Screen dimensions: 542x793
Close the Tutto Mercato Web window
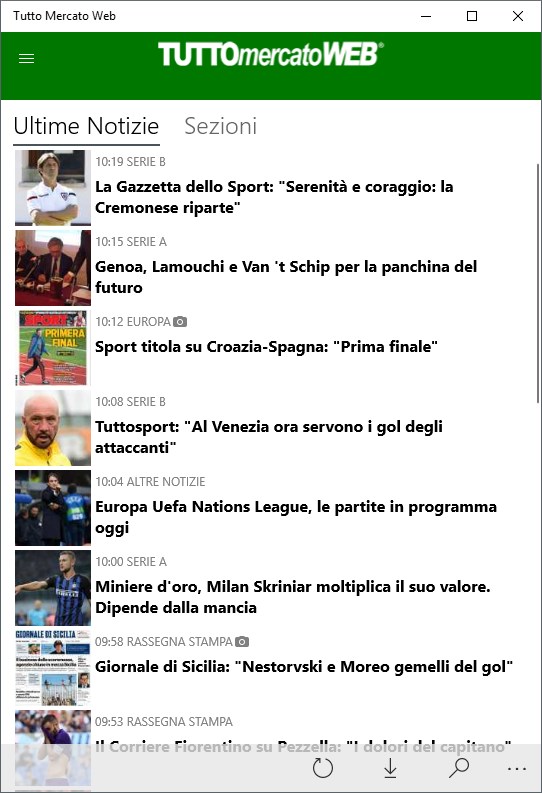pyautogui.click(x=518, y=16)
